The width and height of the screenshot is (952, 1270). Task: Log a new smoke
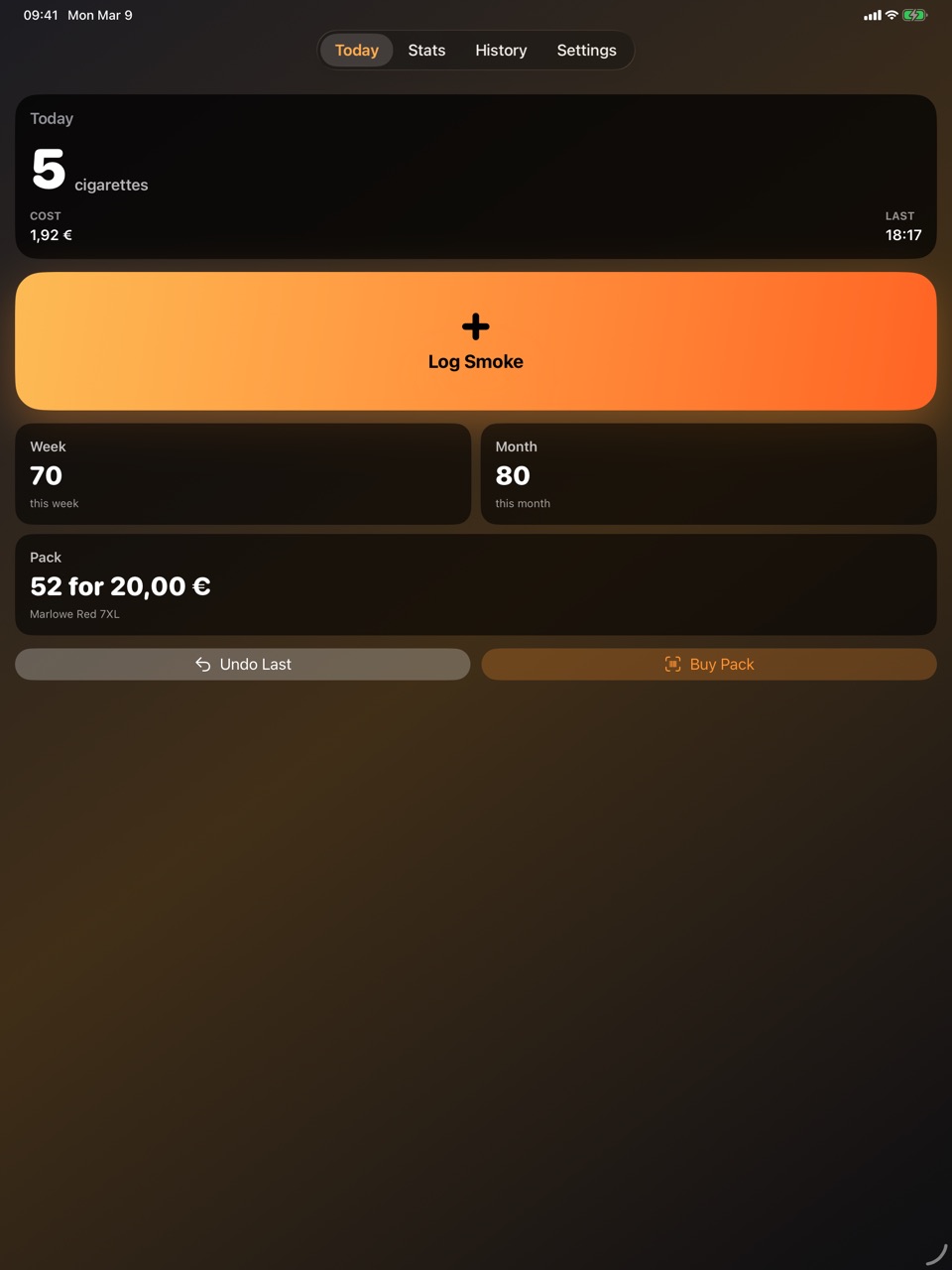pyautogui.click(x=476, y=341)
